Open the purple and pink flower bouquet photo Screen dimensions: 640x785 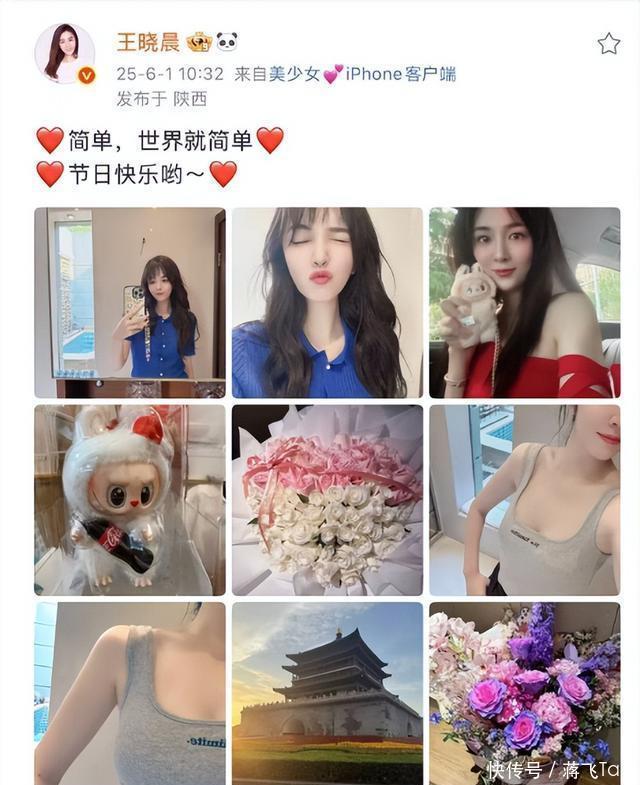(x=524, y=692)
